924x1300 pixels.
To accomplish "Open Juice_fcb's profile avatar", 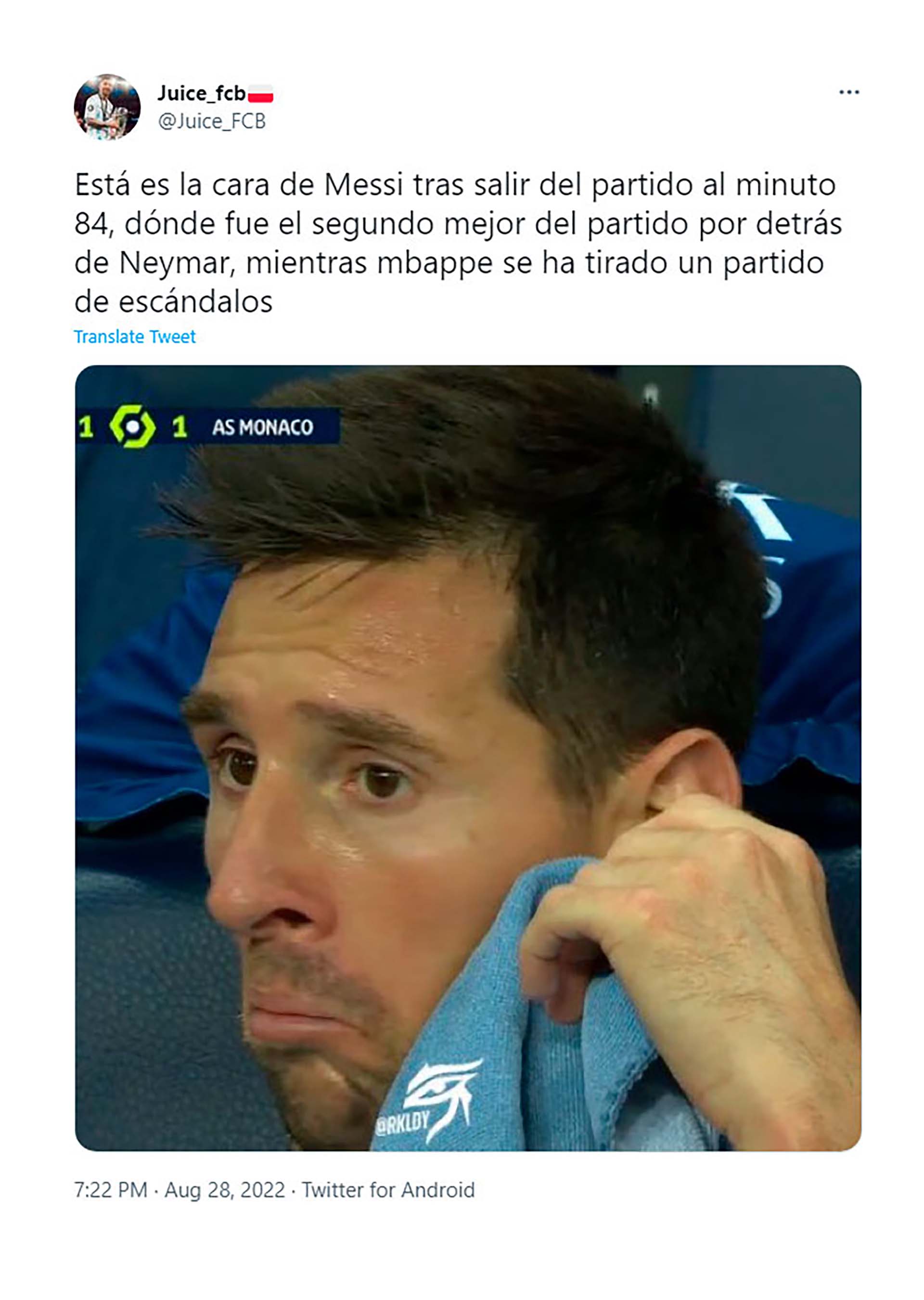I will (x=107, y=107).
